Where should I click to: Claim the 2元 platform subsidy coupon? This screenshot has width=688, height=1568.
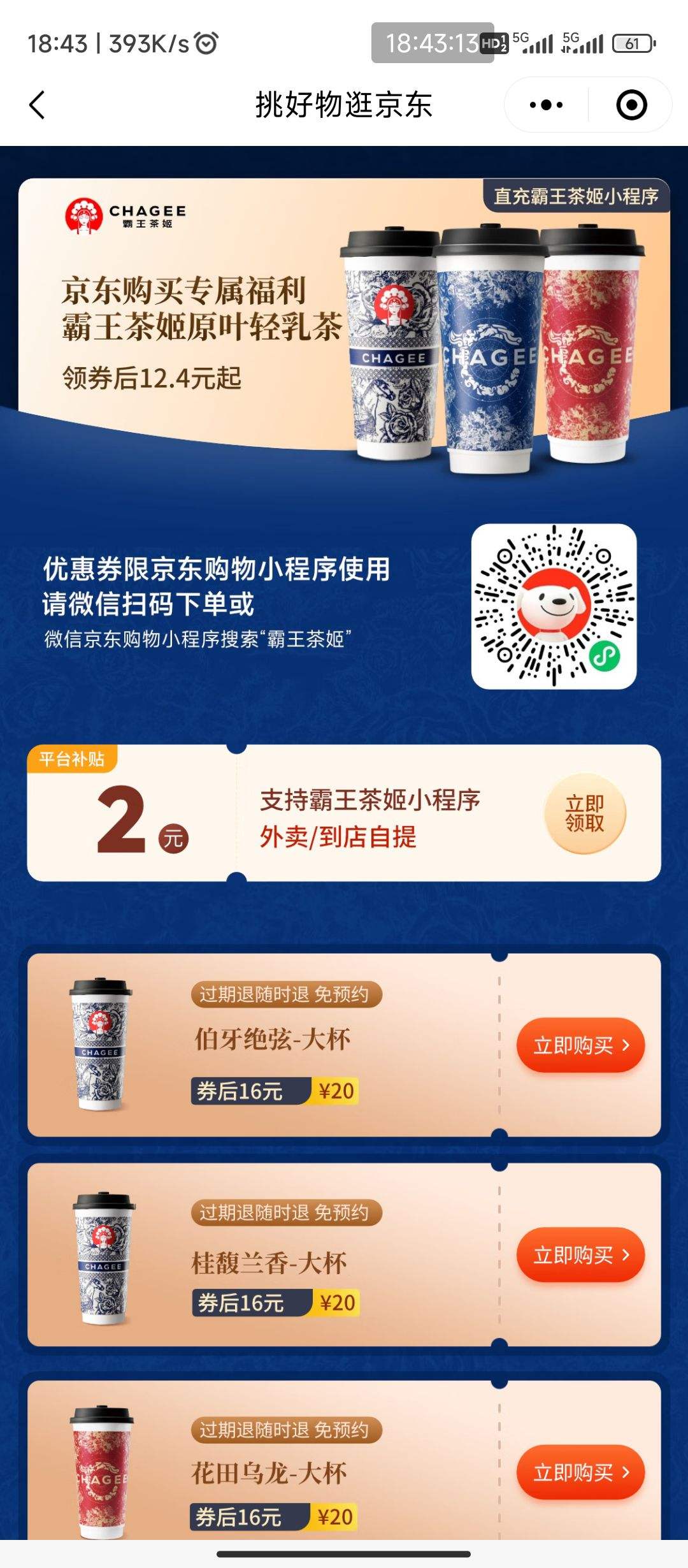[x=585, y=813]
